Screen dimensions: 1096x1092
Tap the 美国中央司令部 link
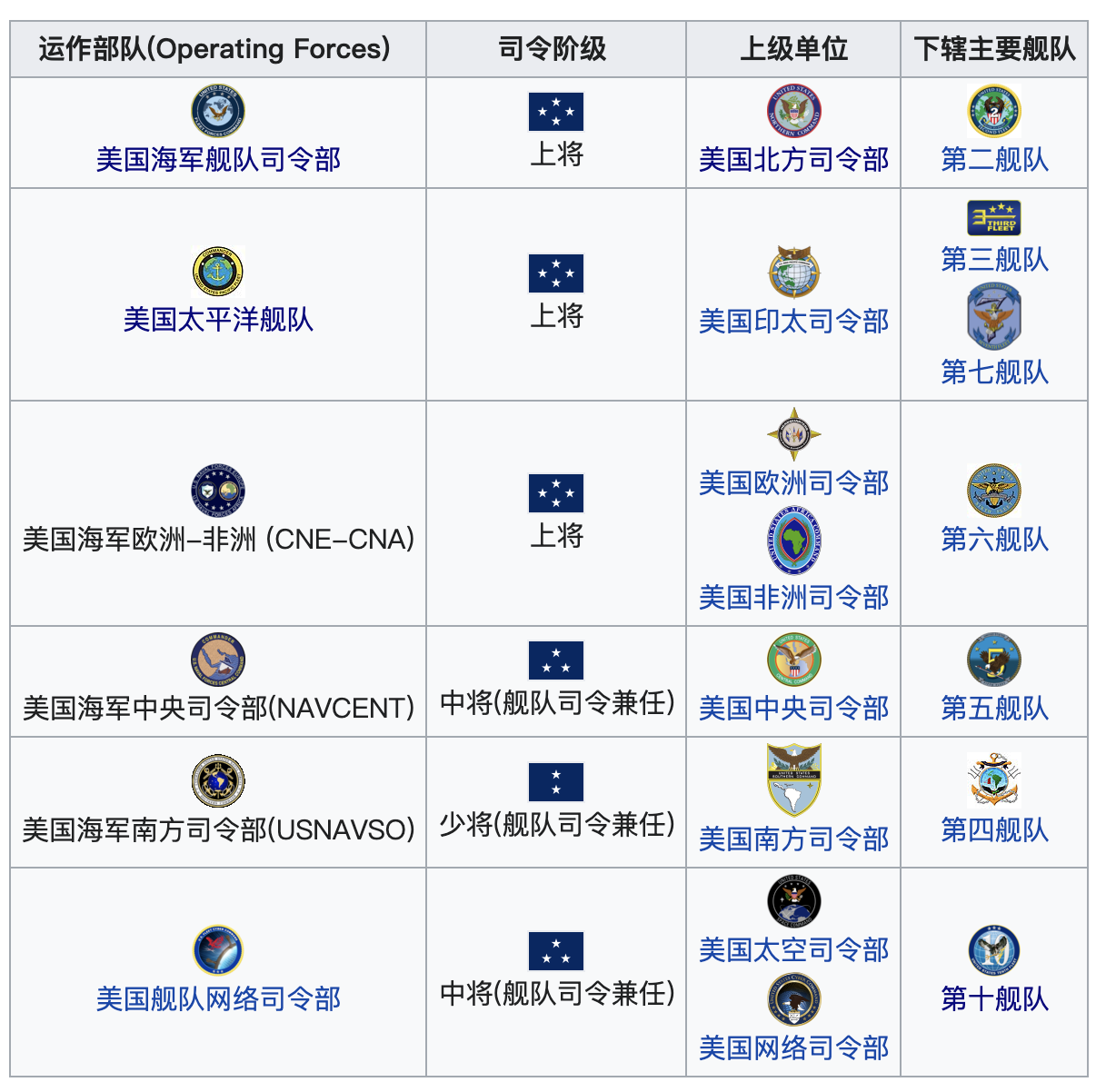793,709
